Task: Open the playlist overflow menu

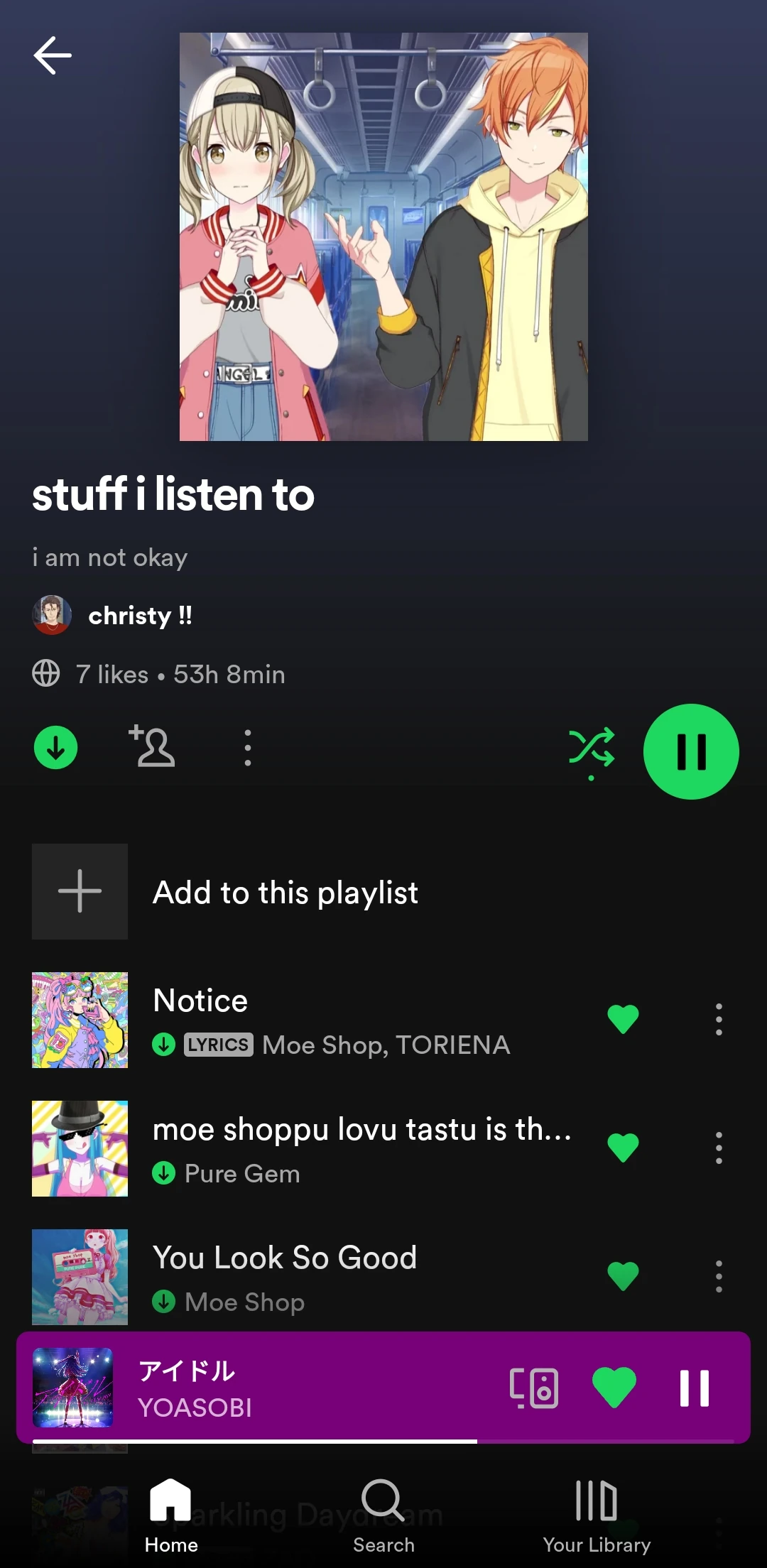Action: (x=247, y=748)
